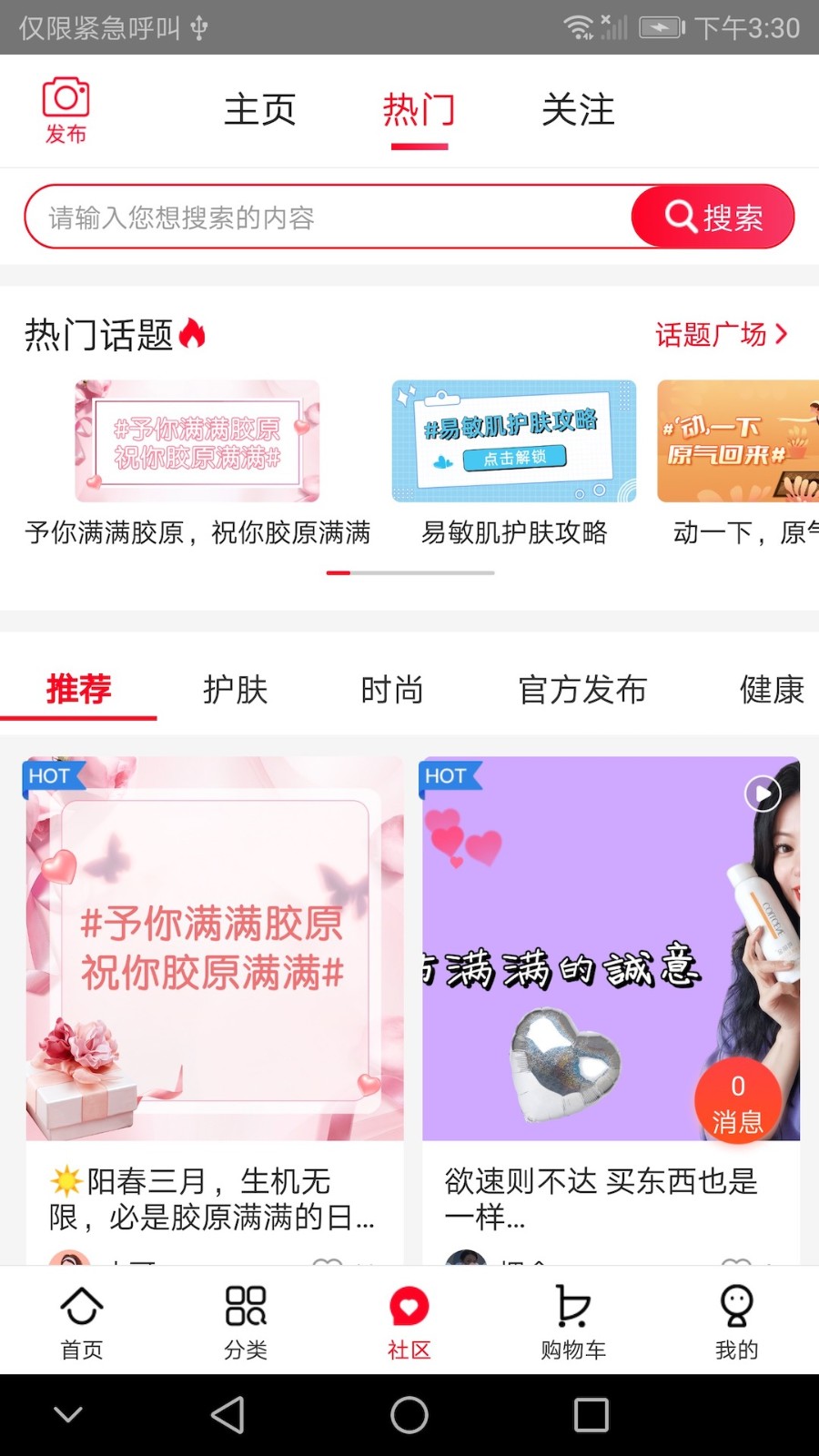Switch to the 关注 tab
Image resolution: width=819 pixels, height=1456 pixels.
coord(578,110)
